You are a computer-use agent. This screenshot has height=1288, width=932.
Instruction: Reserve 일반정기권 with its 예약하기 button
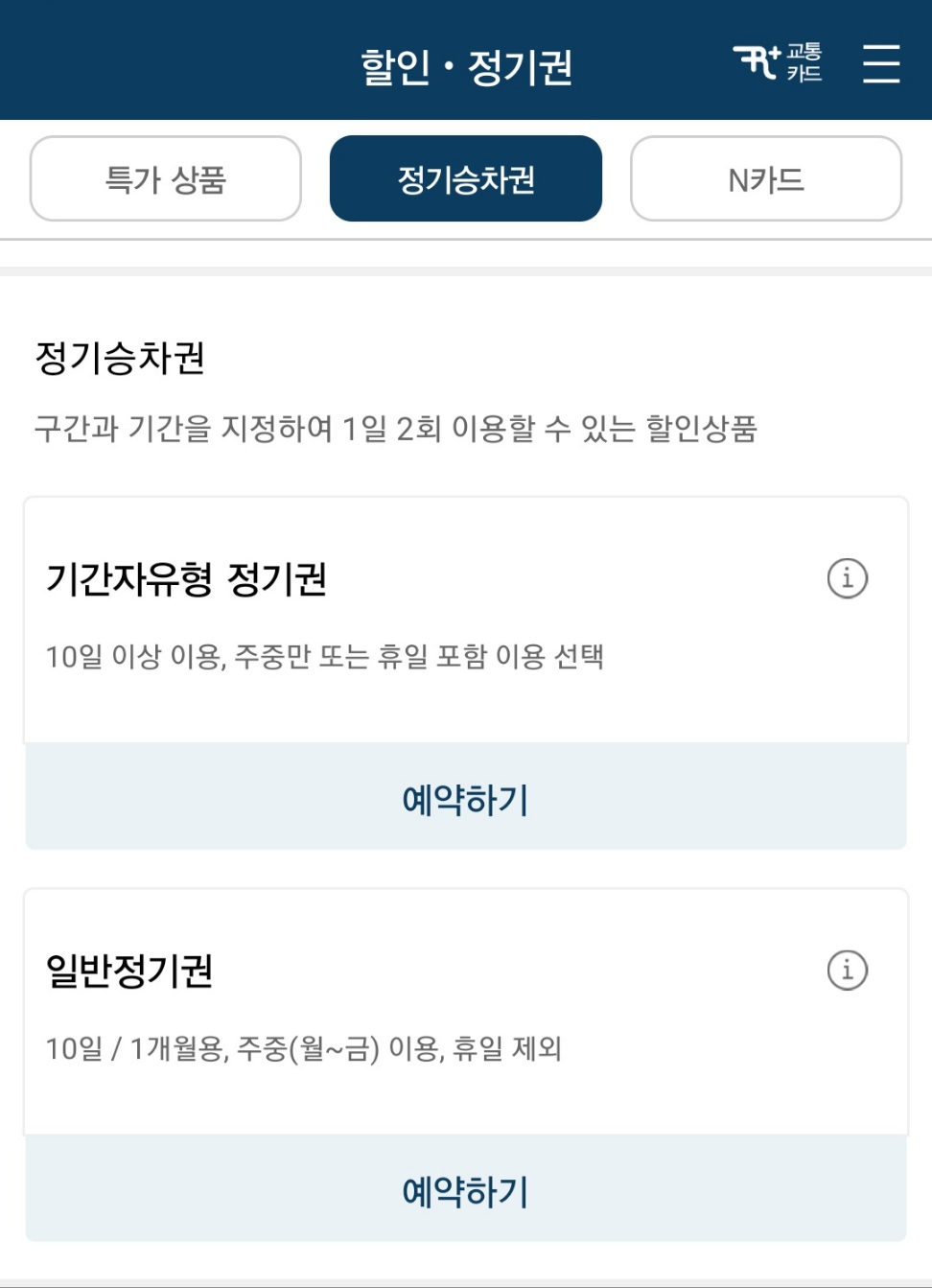tap(466, 1190)
